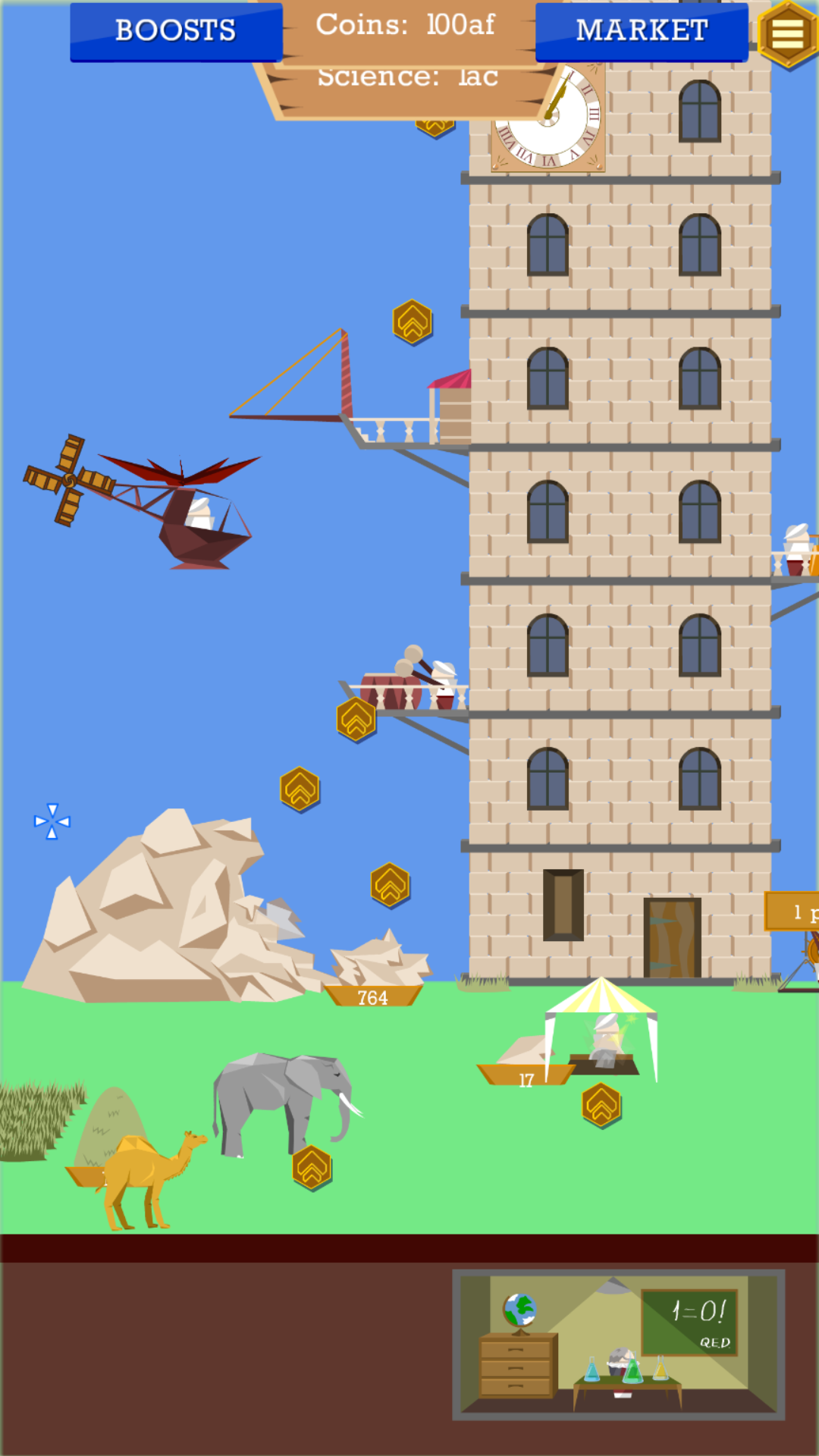
Task: Click the white arrows sparkle indicator on the left
Action: coord(51,823)
